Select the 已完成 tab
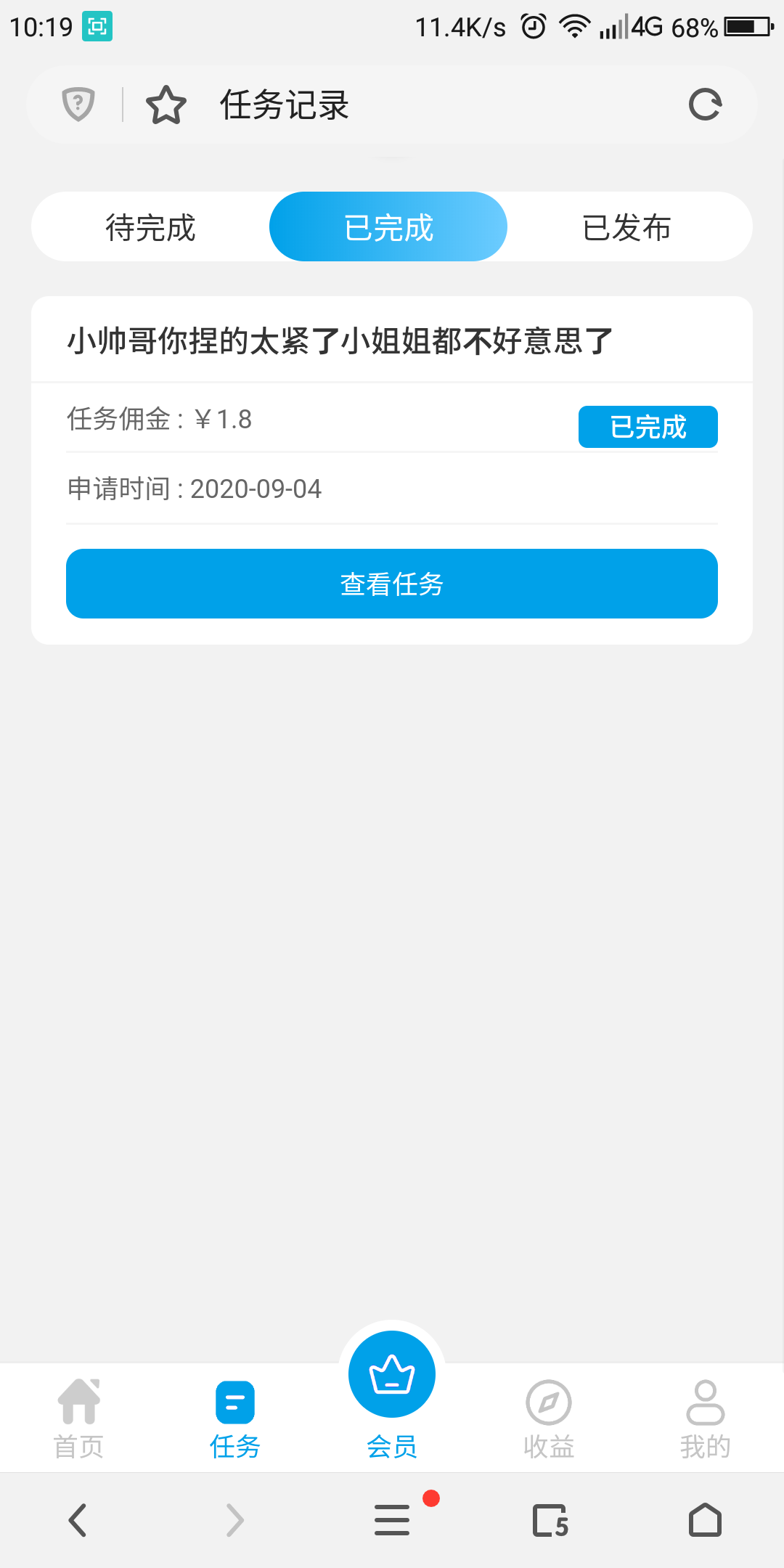Viewport: 784px width, 1568px height. (x=388, y=227)
